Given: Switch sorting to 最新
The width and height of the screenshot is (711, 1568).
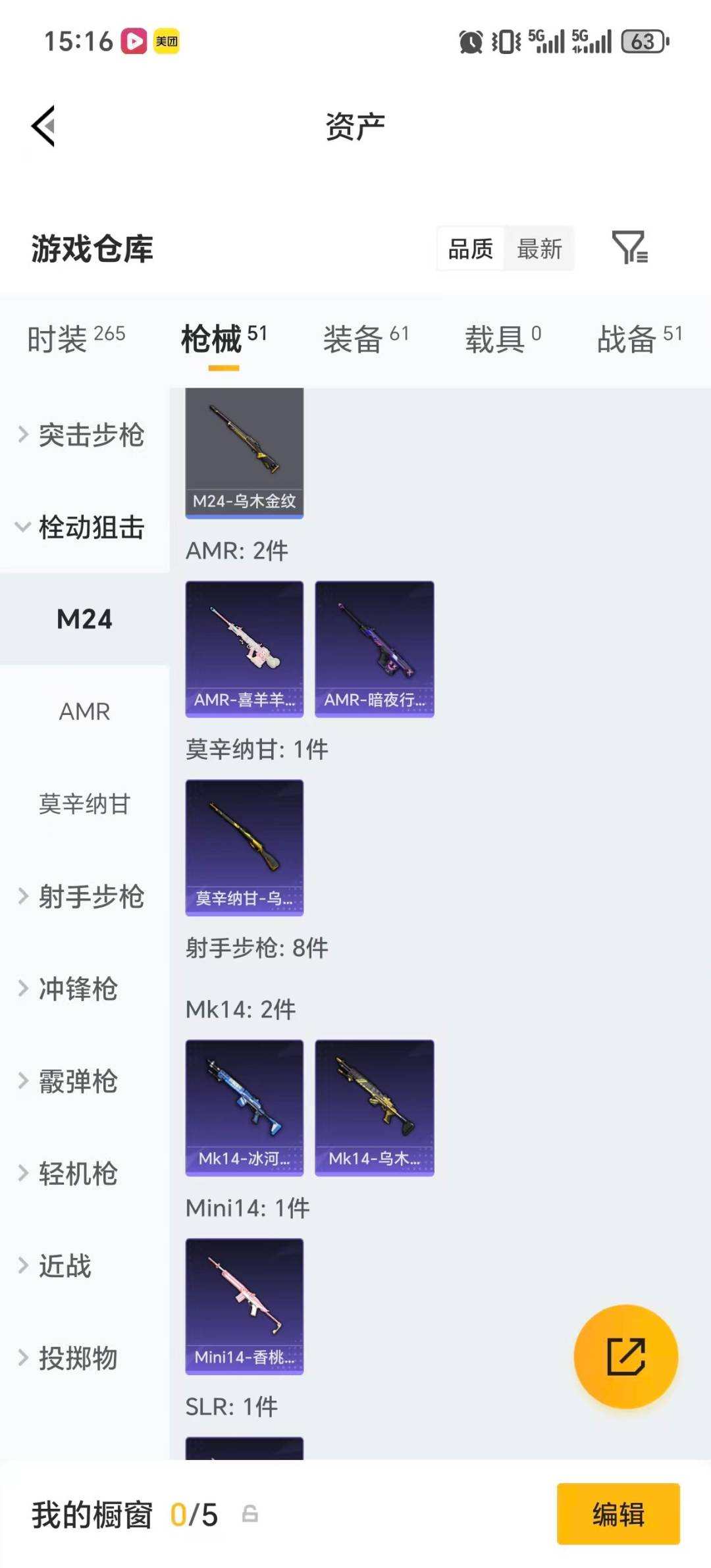Looking at the screenshot, I should [539, 248].
